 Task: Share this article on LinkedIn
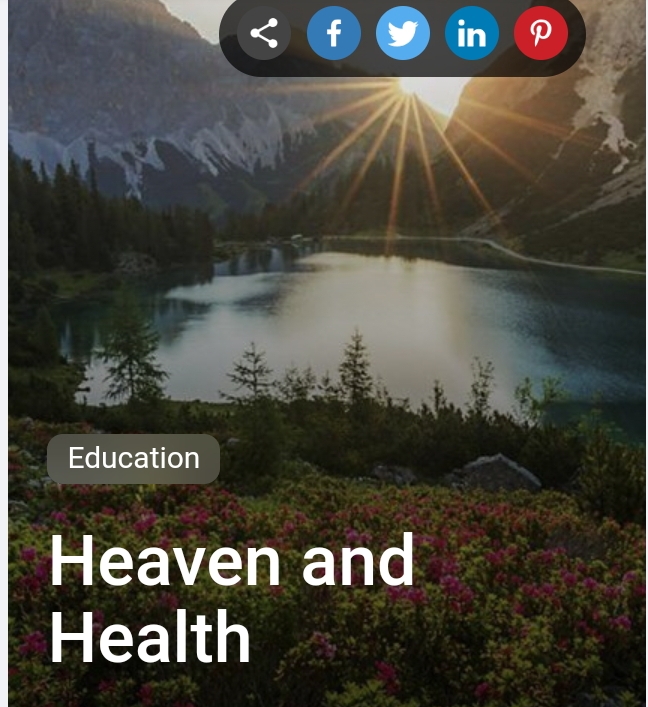click(472, 33)
